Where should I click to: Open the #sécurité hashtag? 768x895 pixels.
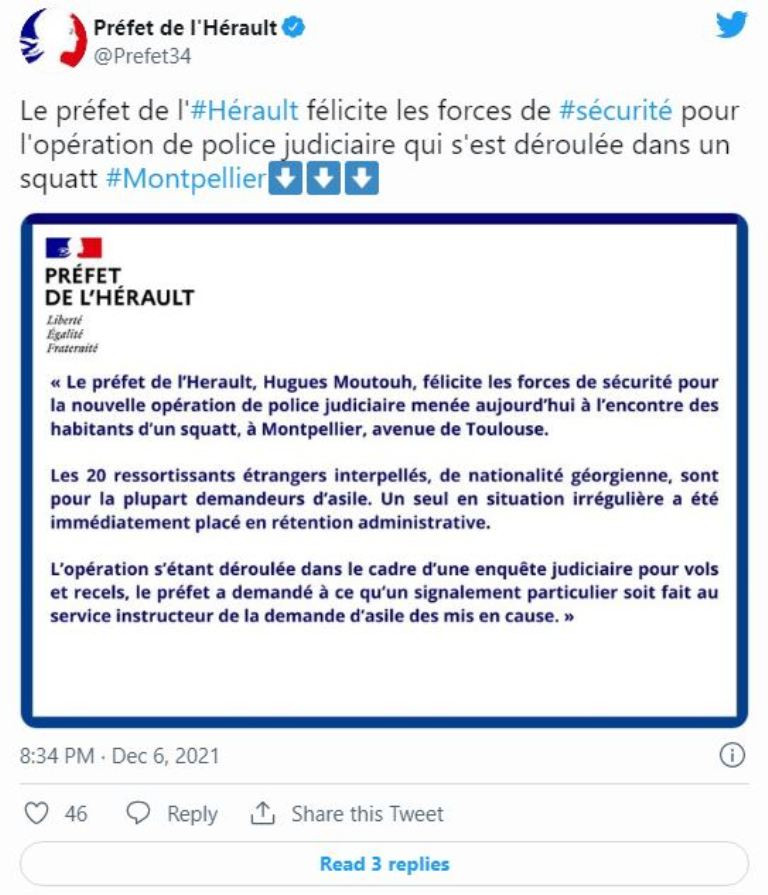click(x=616, y=108)
